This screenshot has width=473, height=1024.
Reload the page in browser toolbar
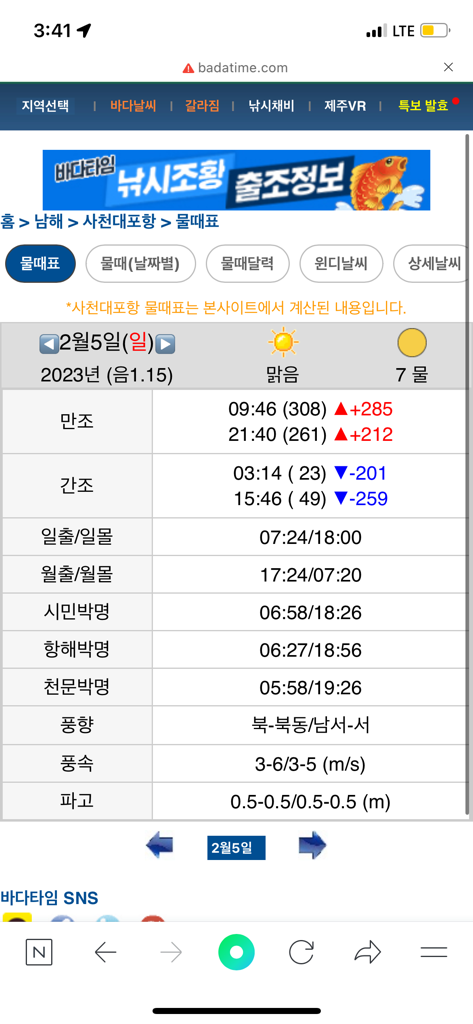[x=301, y=953]
